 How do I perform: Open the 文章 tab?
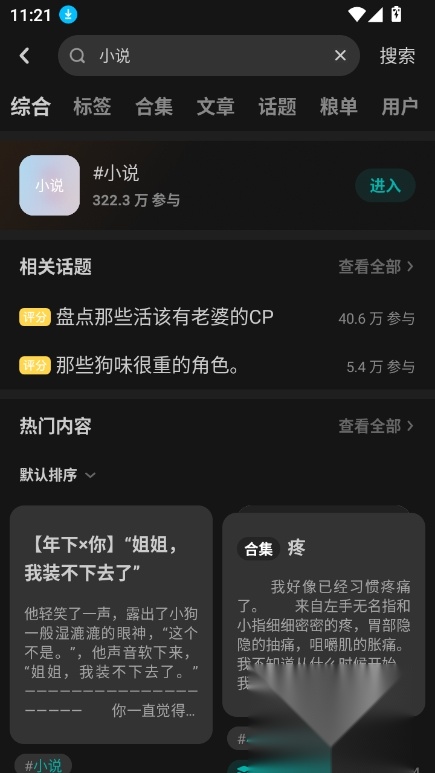tap(216, 106)
